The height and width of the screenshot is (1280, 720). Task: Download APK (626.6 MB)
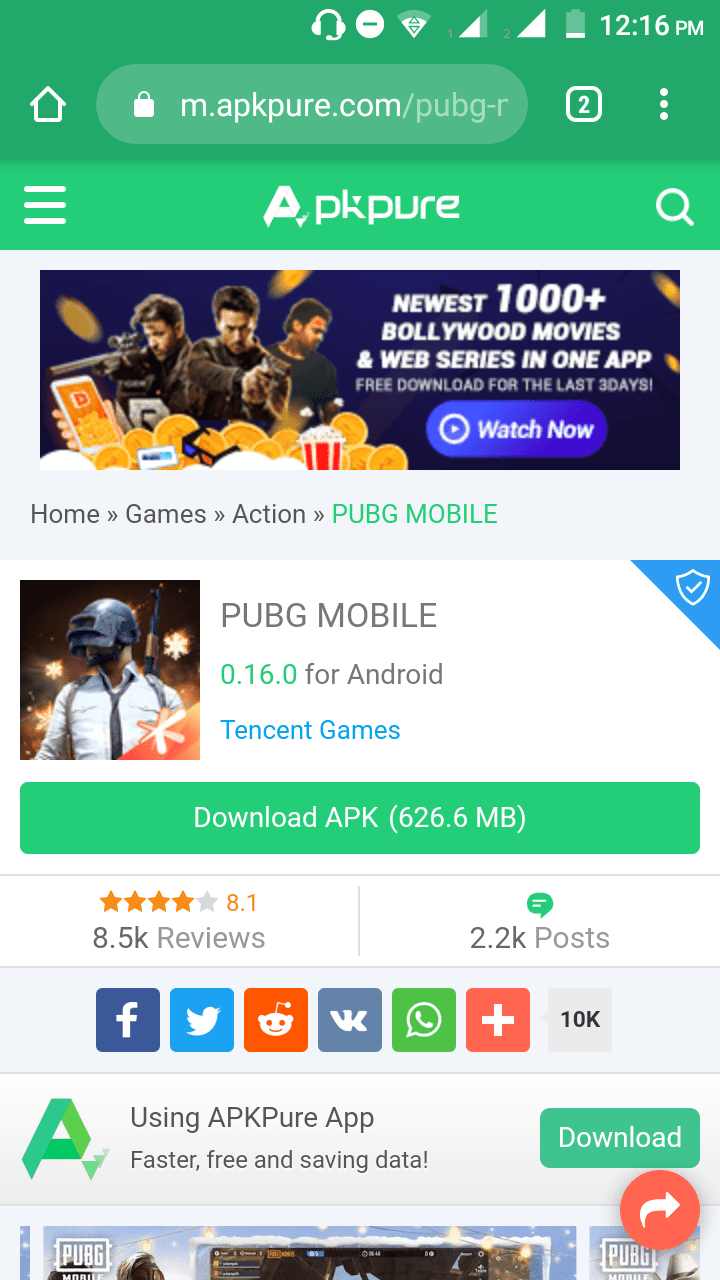coord(360,818)
